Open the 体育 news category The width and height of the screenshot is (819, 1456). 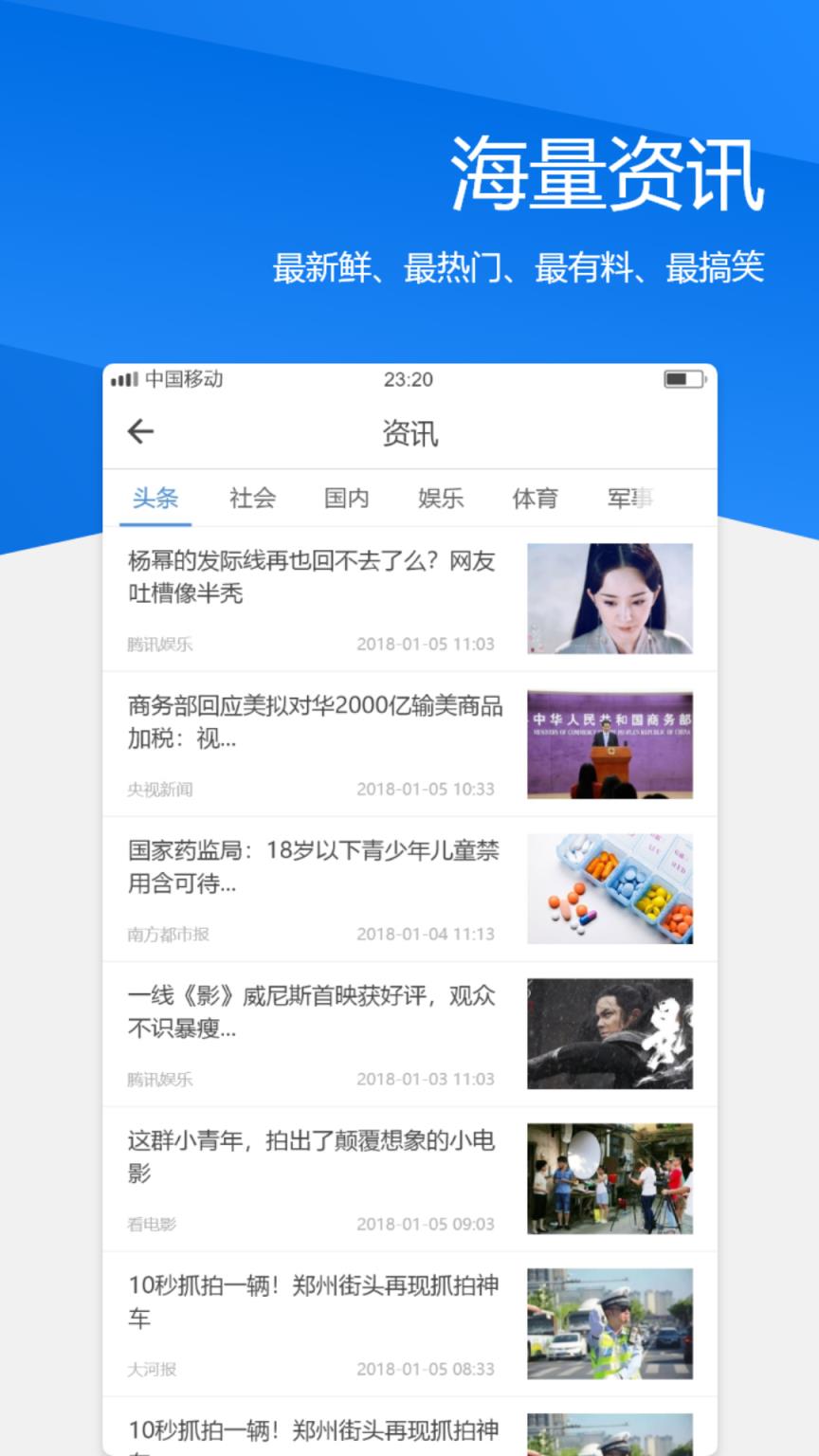click(x=535, y=499)
